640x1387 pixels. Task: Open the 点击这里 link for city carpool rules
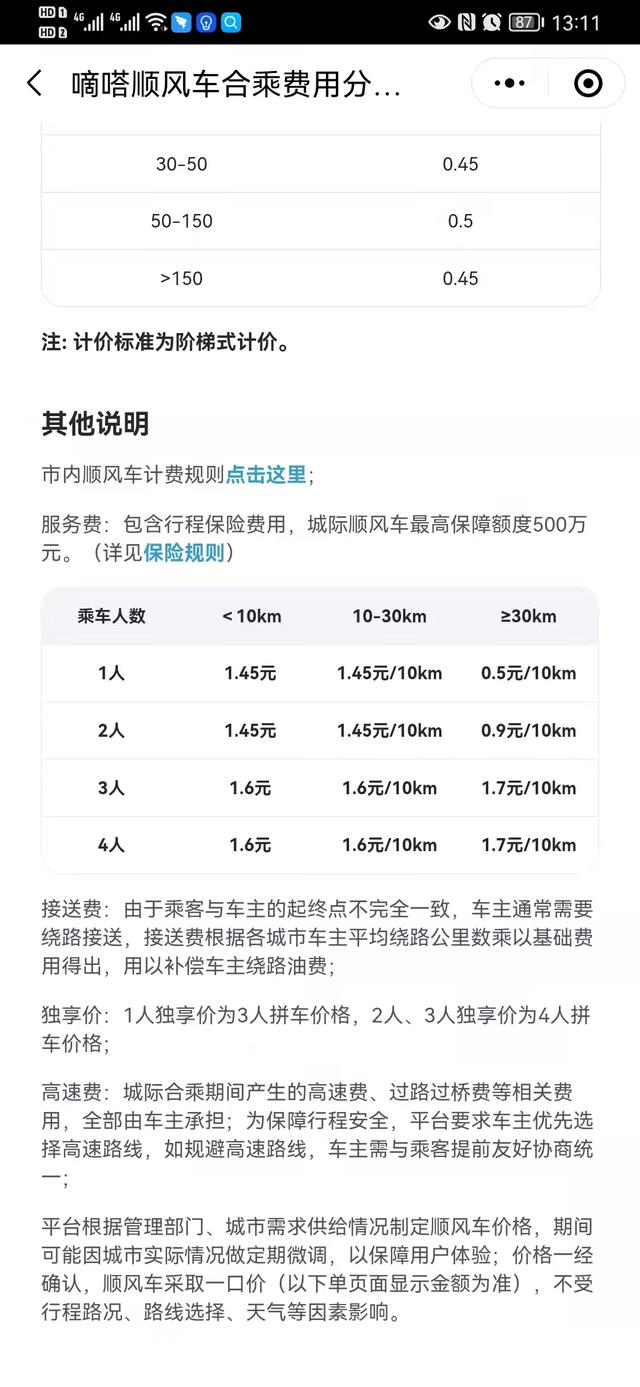click(x=266, y=475)
